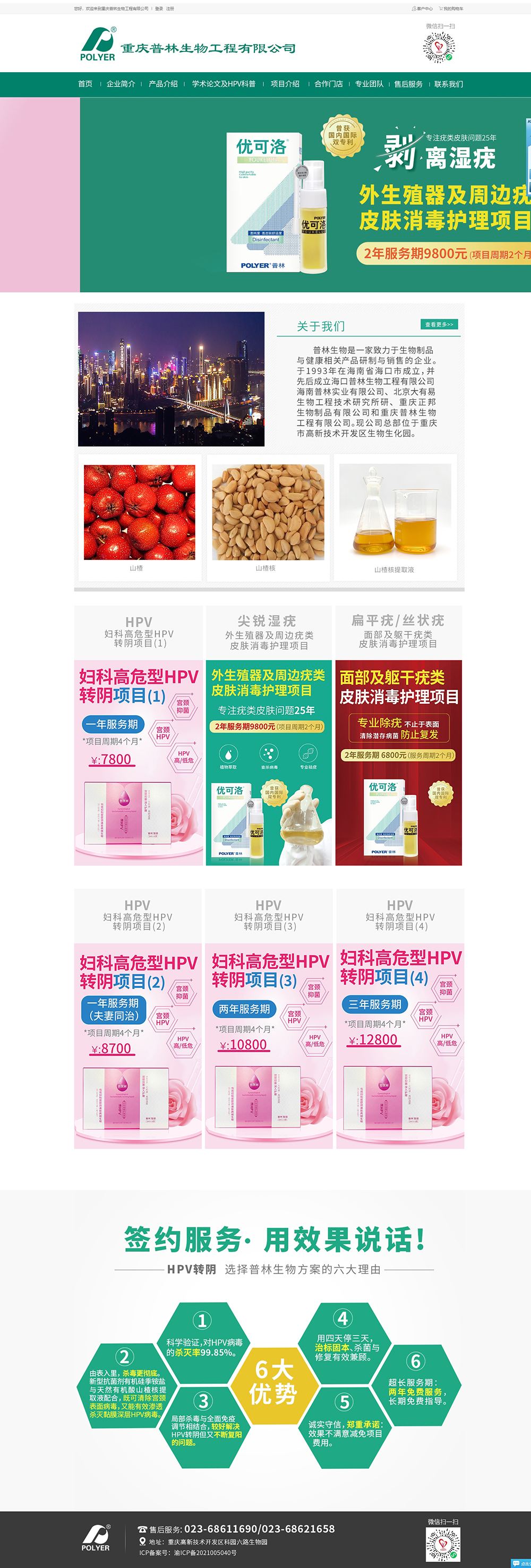Tap the 注册 link
This screenshot has width=531, height=1568.
pyautogui.click(x=170, y=8)
